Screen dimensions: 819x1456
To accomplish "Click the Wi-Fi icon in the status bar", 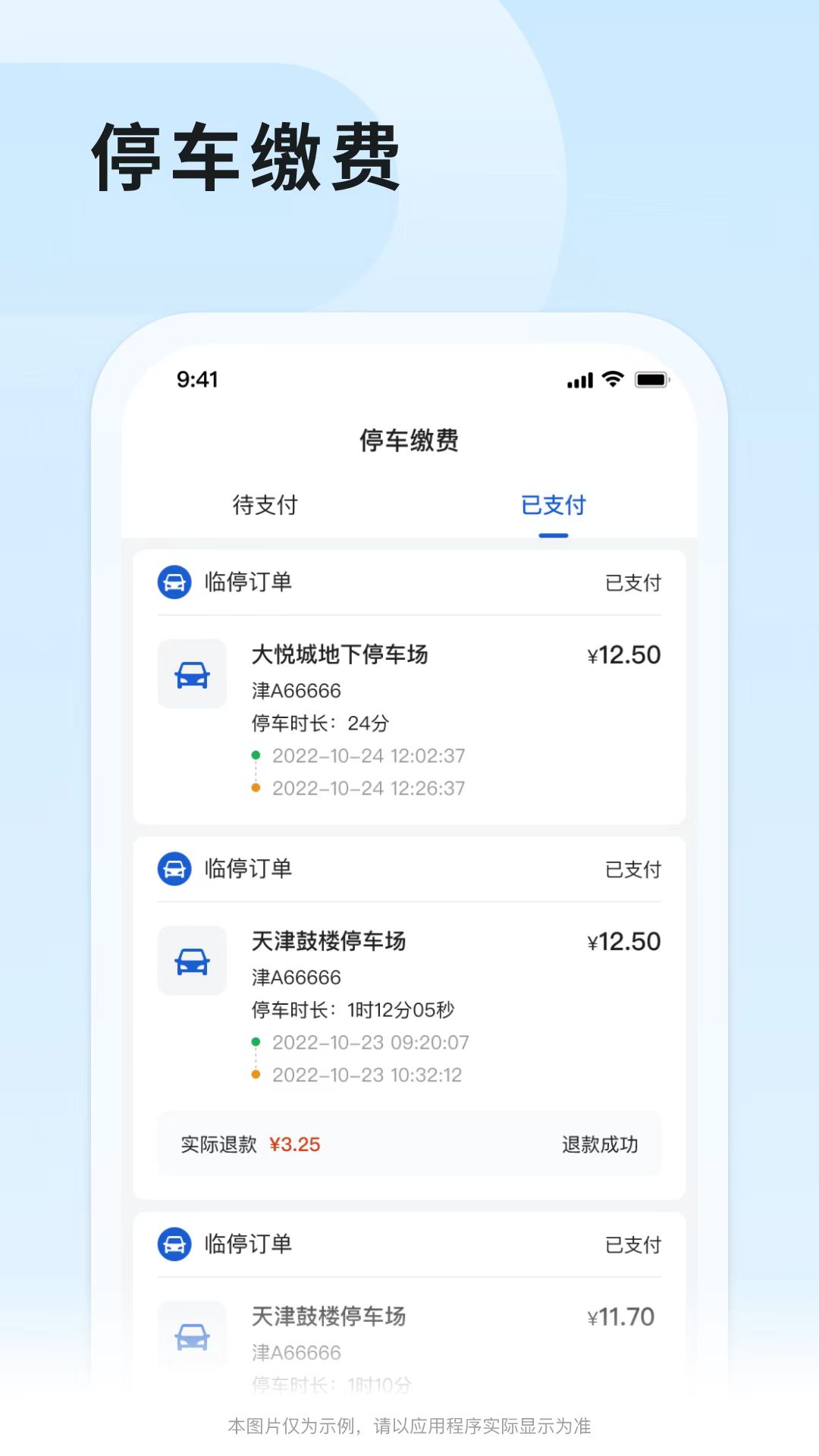I will [x=611, y=380].
